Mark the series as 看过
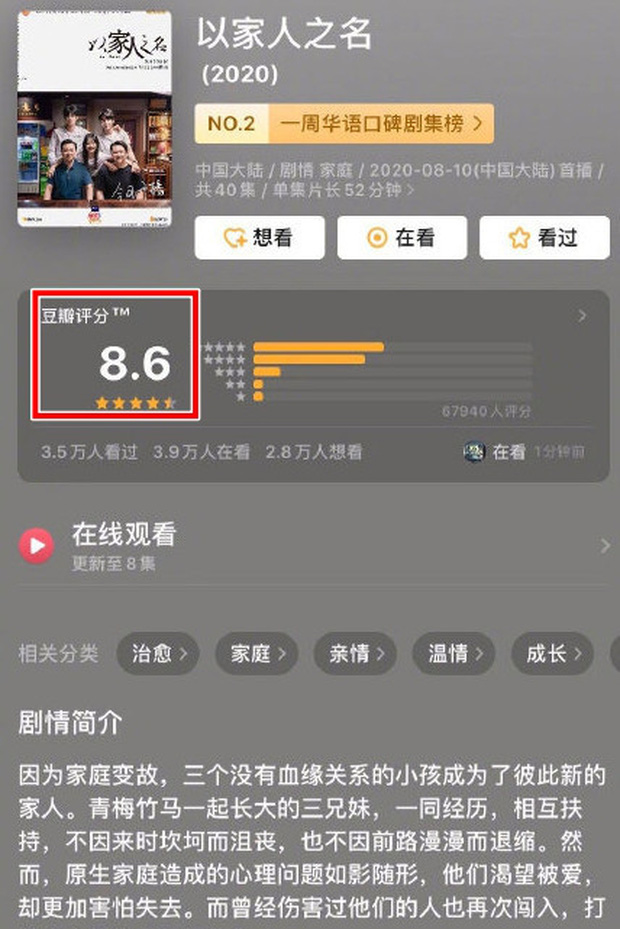 click(544, 238)
